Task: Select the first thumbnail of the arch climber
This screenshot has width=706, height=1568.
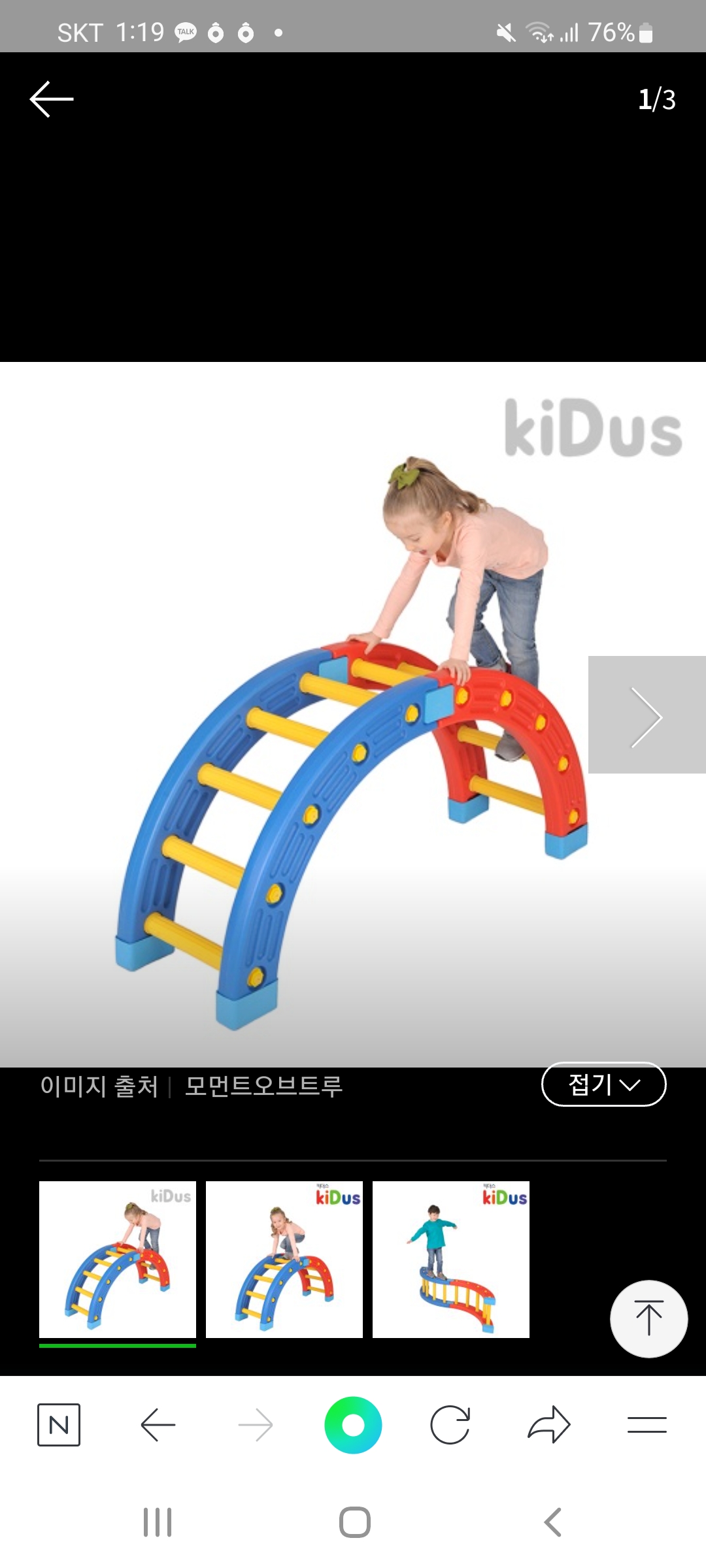Action: pyautogui.click(x=118, y=1259)
